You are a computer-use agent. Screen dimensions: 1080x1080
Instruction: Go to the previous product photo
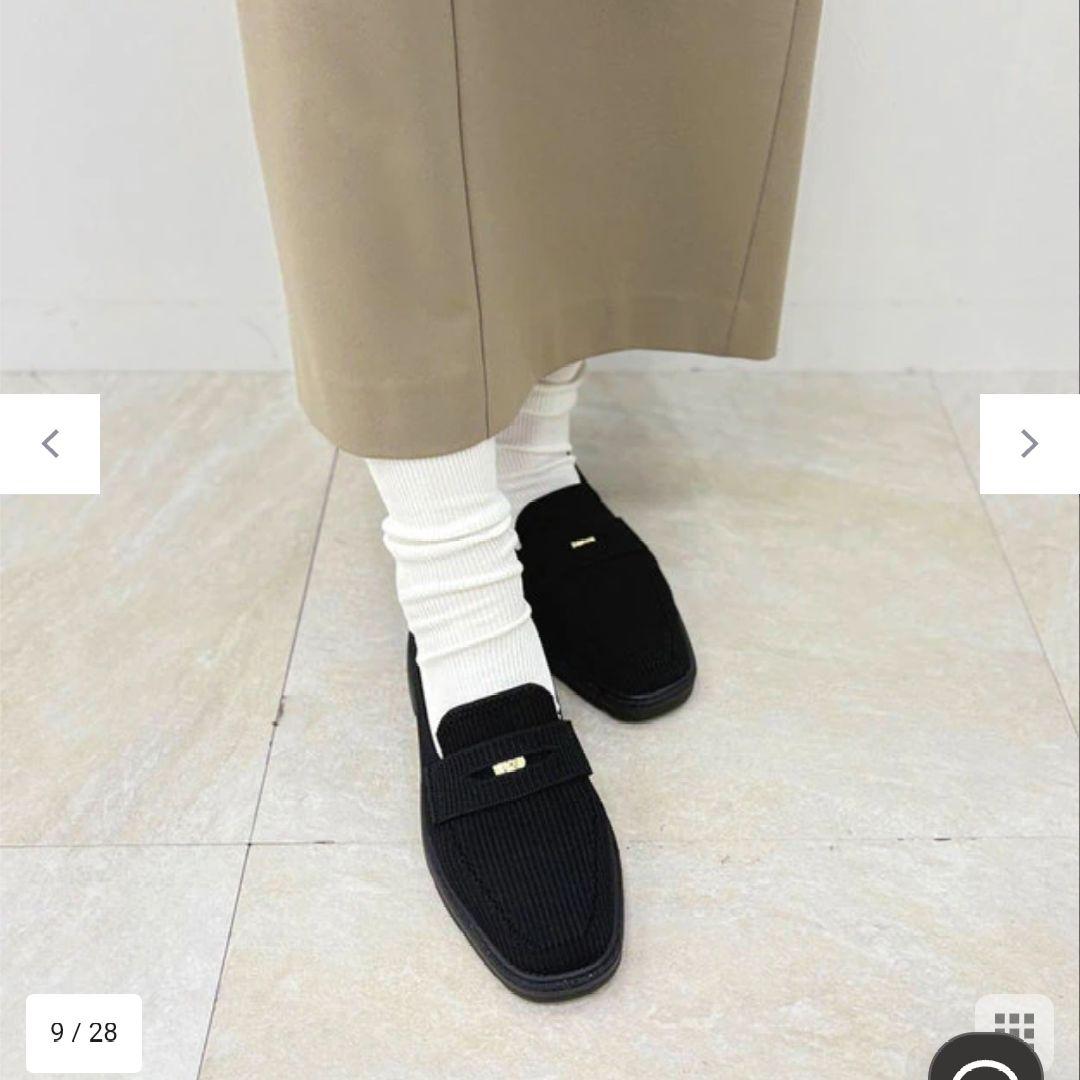point(49,443)
